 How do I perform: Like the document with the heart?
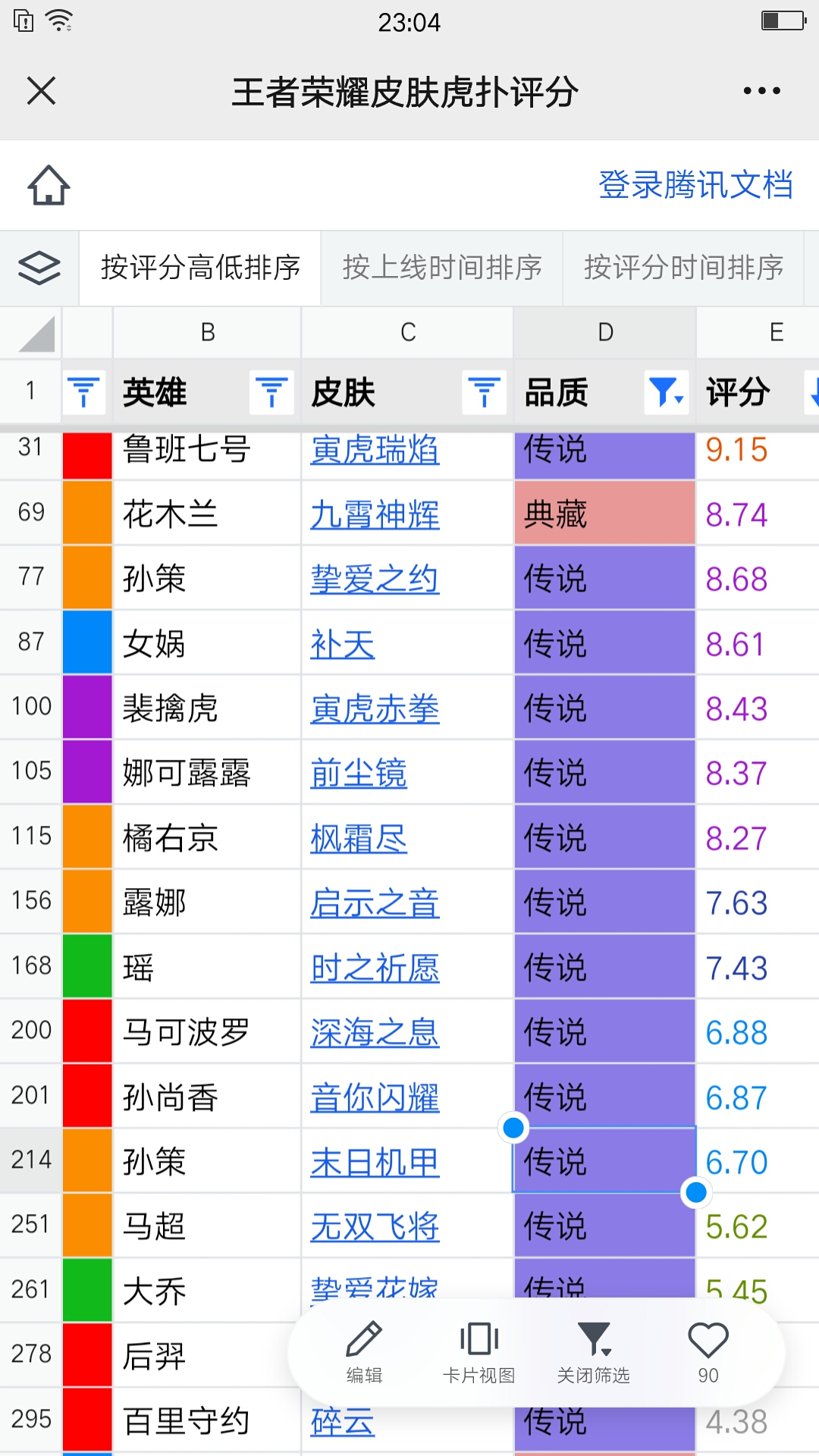(x=708, y=1353)
